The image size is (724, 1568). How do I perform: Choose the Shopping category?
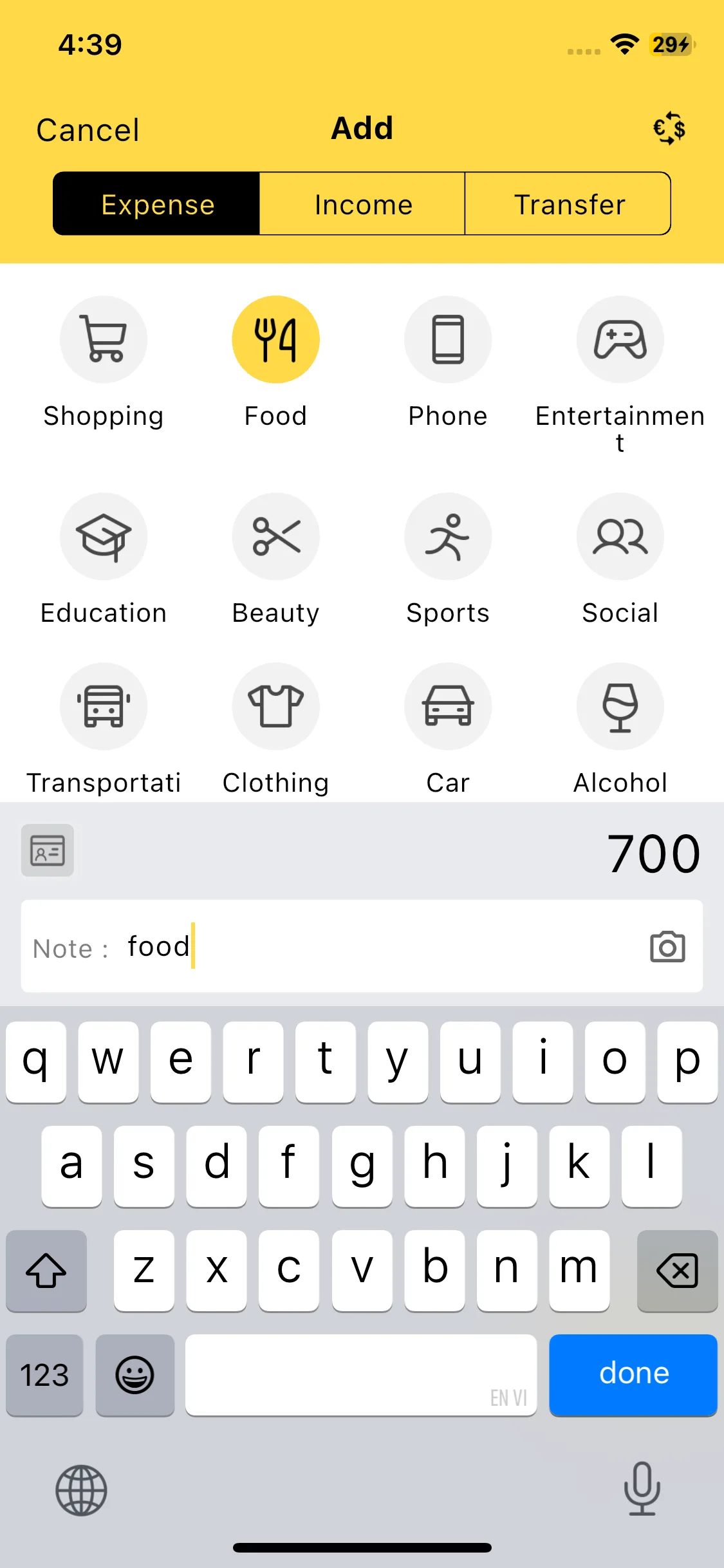[x=104, y=340]
